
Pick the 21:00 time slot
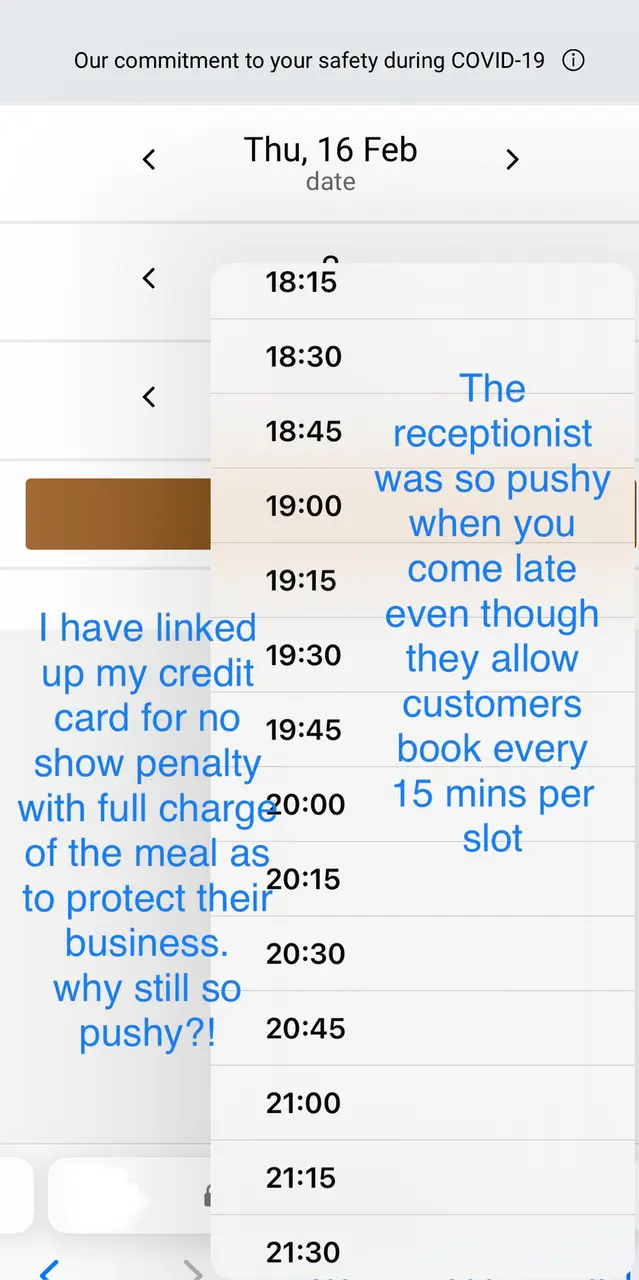304,1103
